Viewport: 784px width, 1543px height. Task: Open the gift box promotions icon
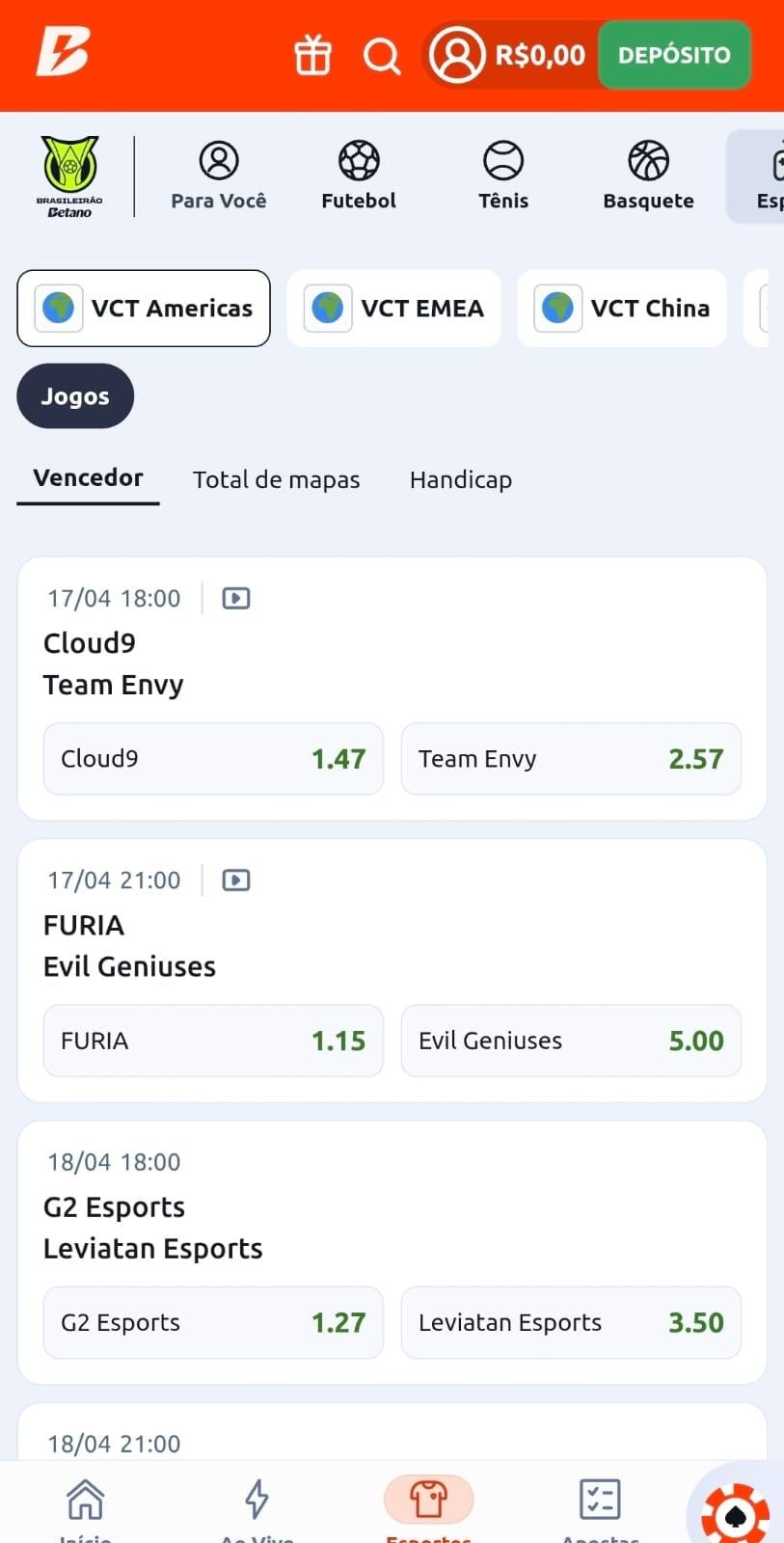[x=312, y=55]
